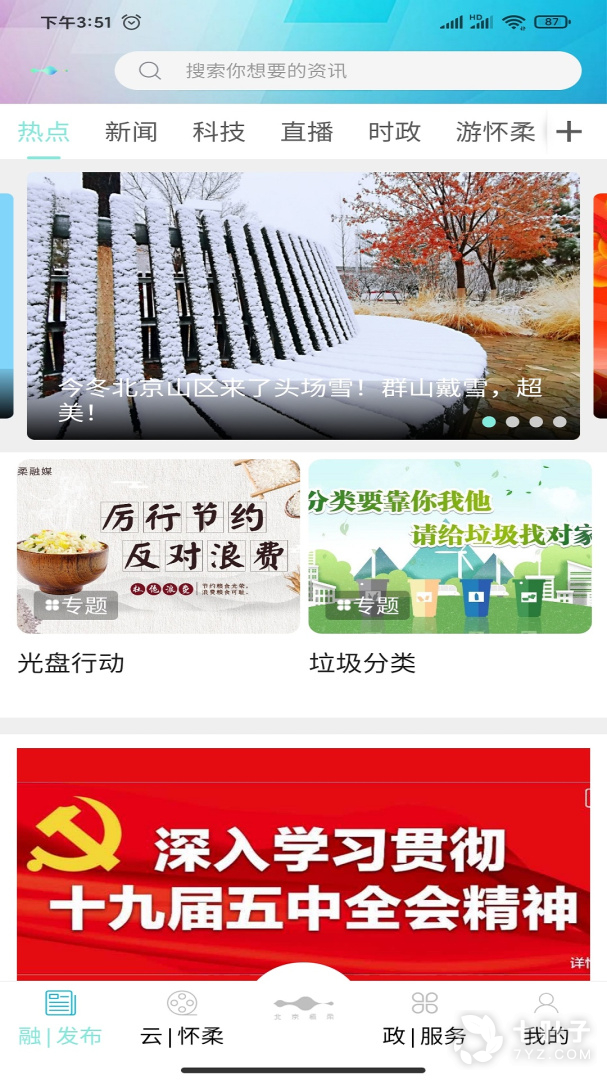Add more channels with the plus icon
607x1080 pixels.
click(569, 132)
